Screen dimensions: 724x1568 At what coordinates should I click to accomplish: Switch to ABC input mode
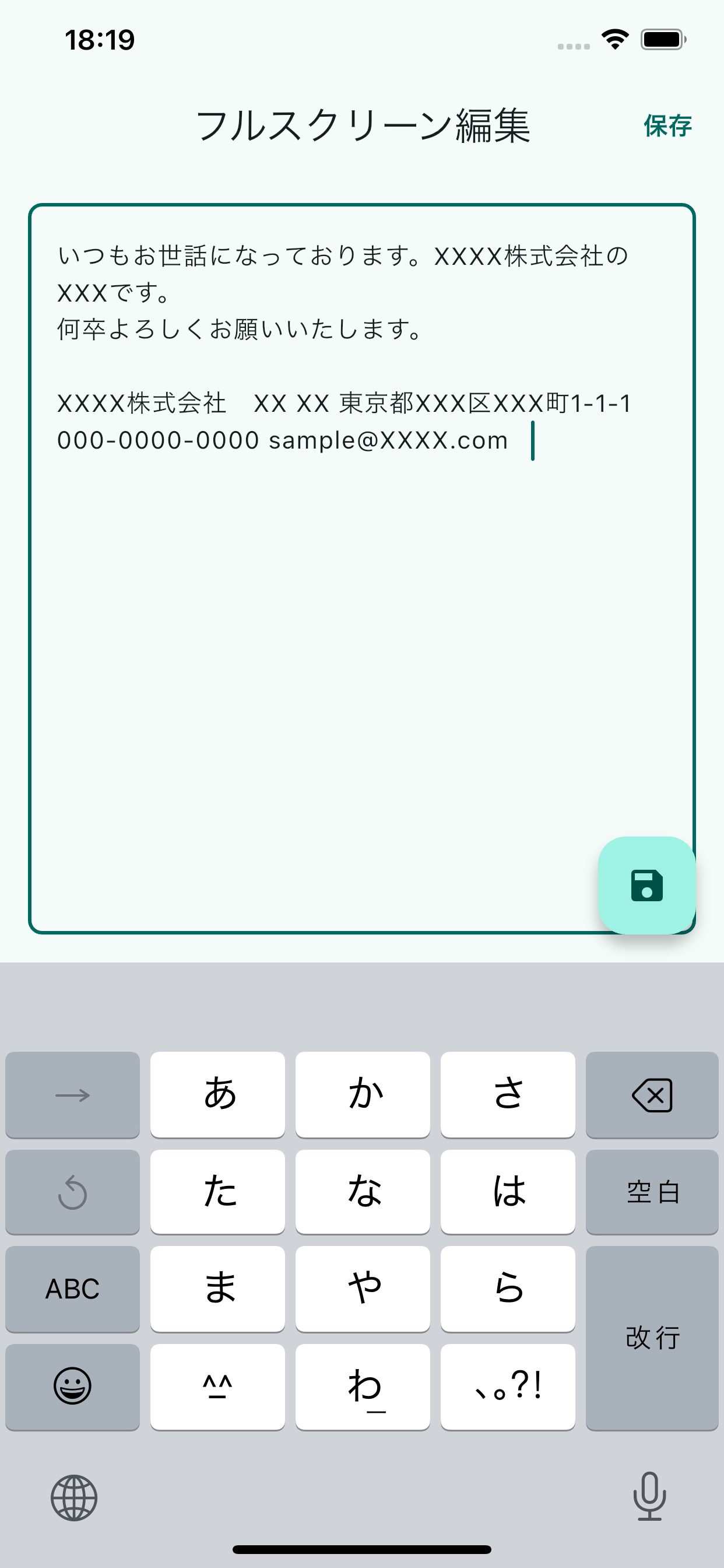tap(72, 1289)
